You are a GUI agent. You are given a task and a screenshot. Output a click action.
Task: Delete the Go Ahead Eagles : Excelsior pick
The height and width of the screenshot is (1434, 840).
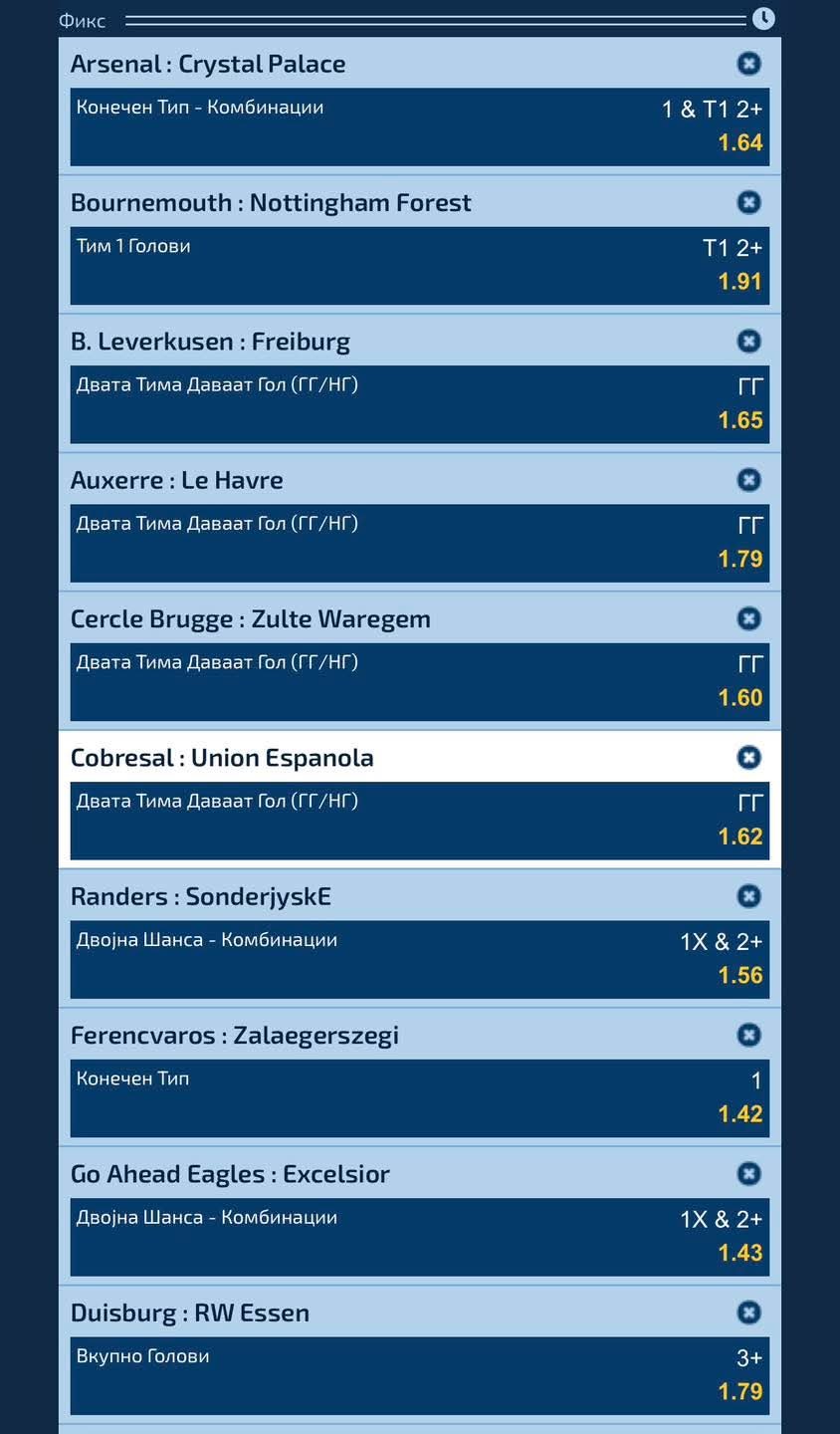click(x=748, y=1173)
